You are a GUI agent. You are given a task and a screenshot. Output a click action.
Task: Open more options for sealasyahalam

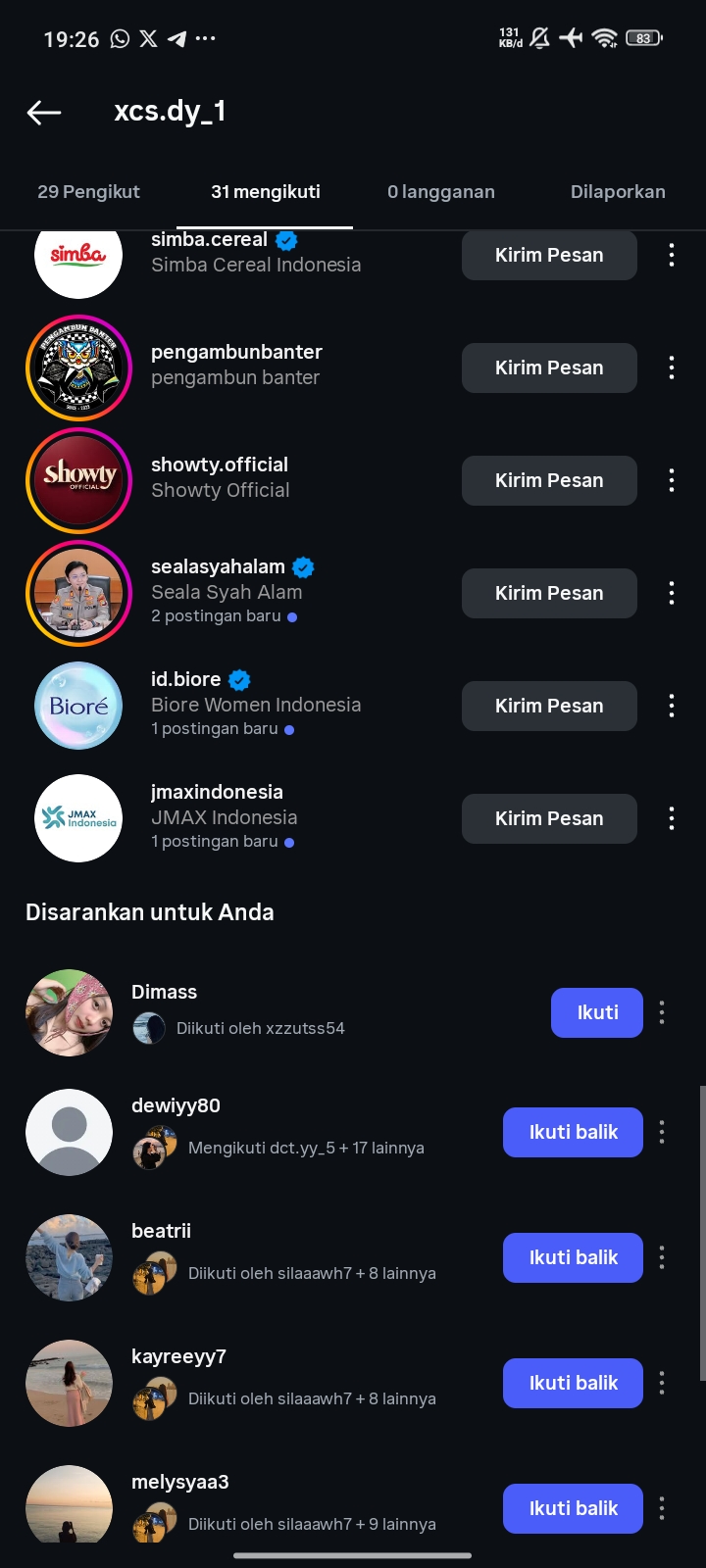(x=672, y=593)
